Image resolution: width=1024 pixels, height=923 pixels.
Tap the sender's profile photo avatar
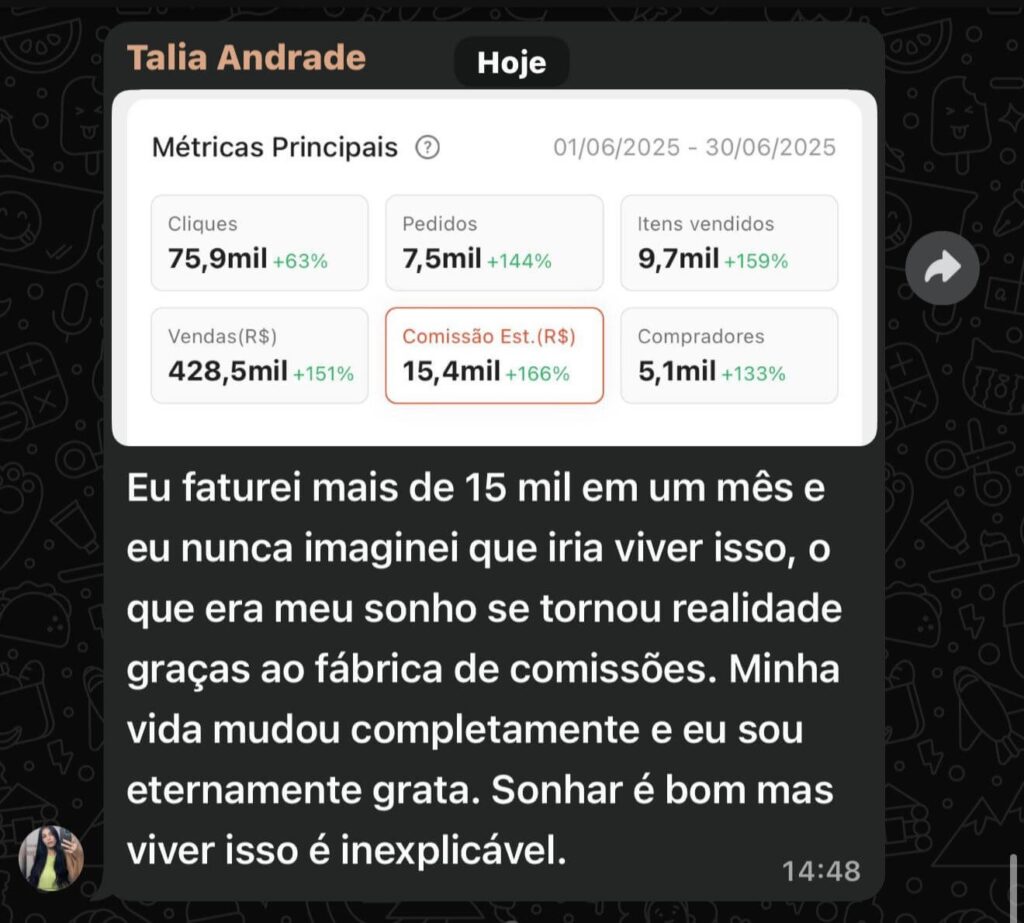[x=50, y=857]
